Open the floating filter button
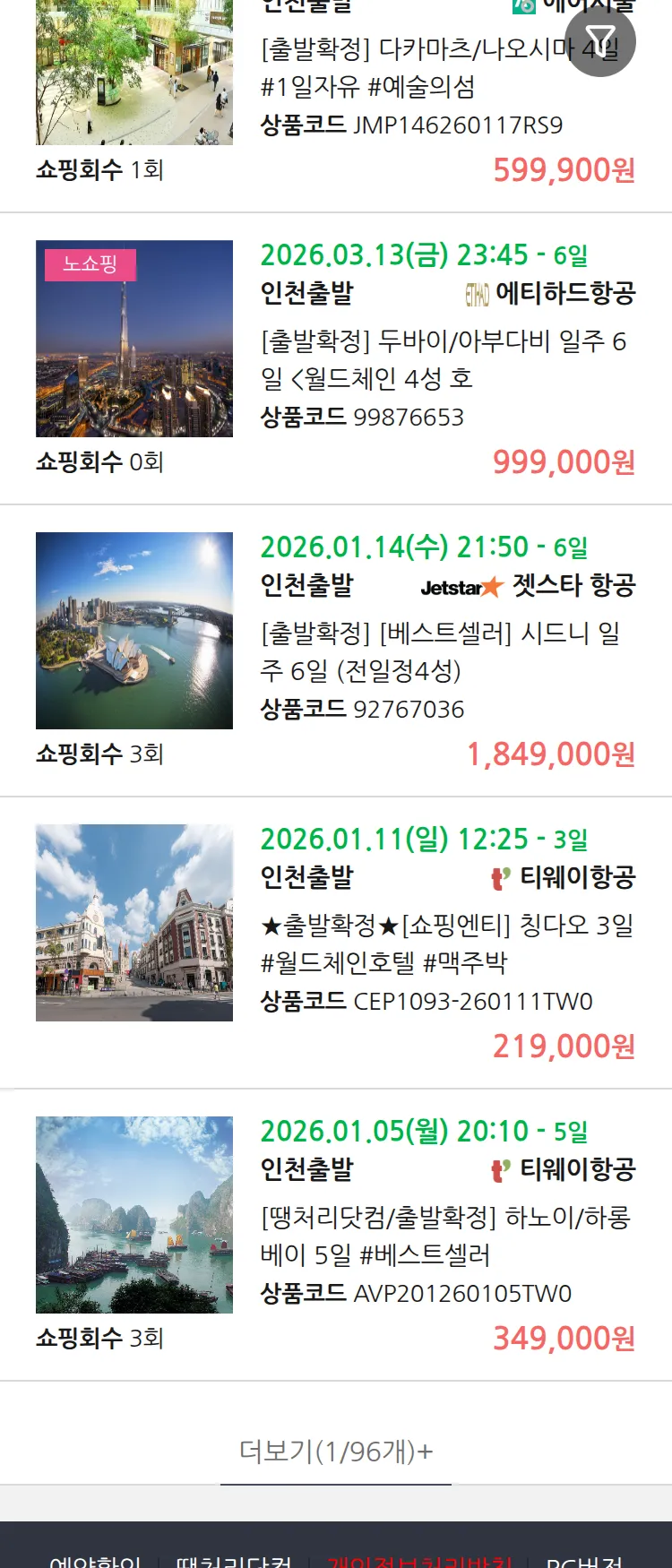 click(599, 41)
